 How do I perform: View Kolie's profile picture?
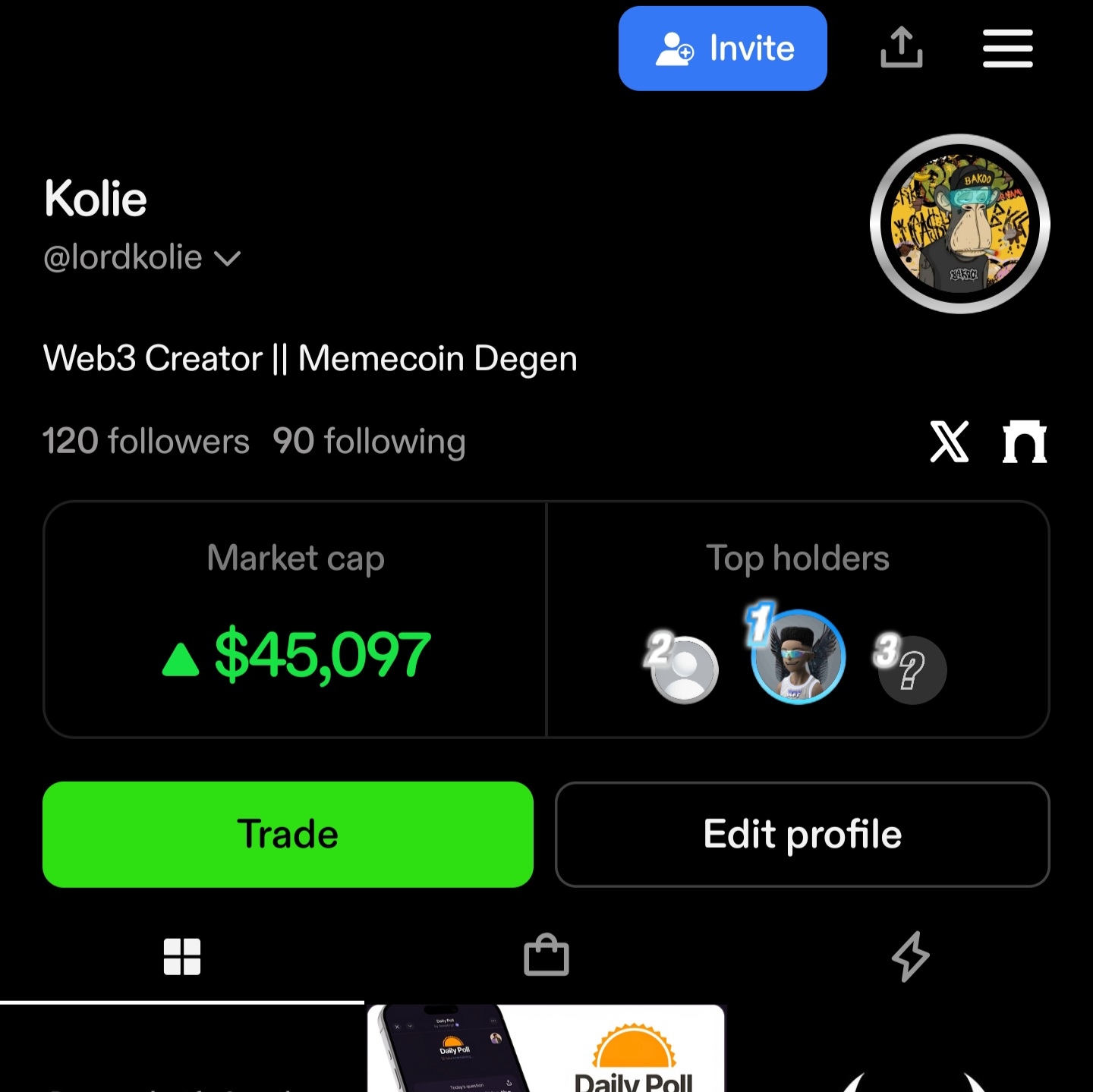(959, 224)
